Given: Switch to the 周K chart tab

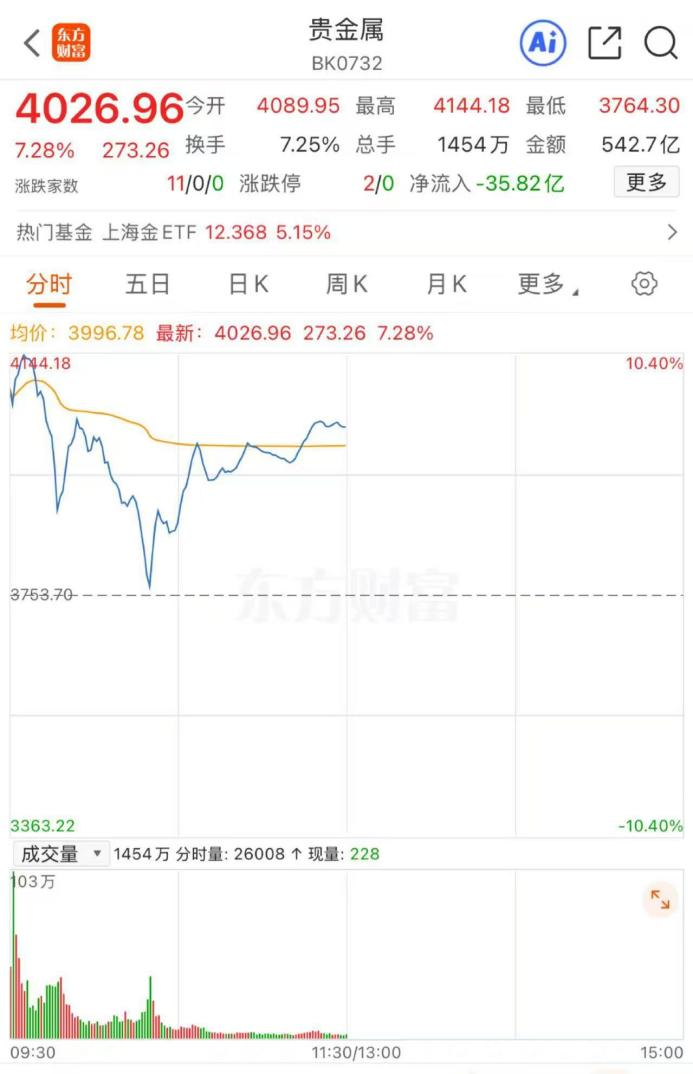Looking at the screenshot, I should coord(347,285).
